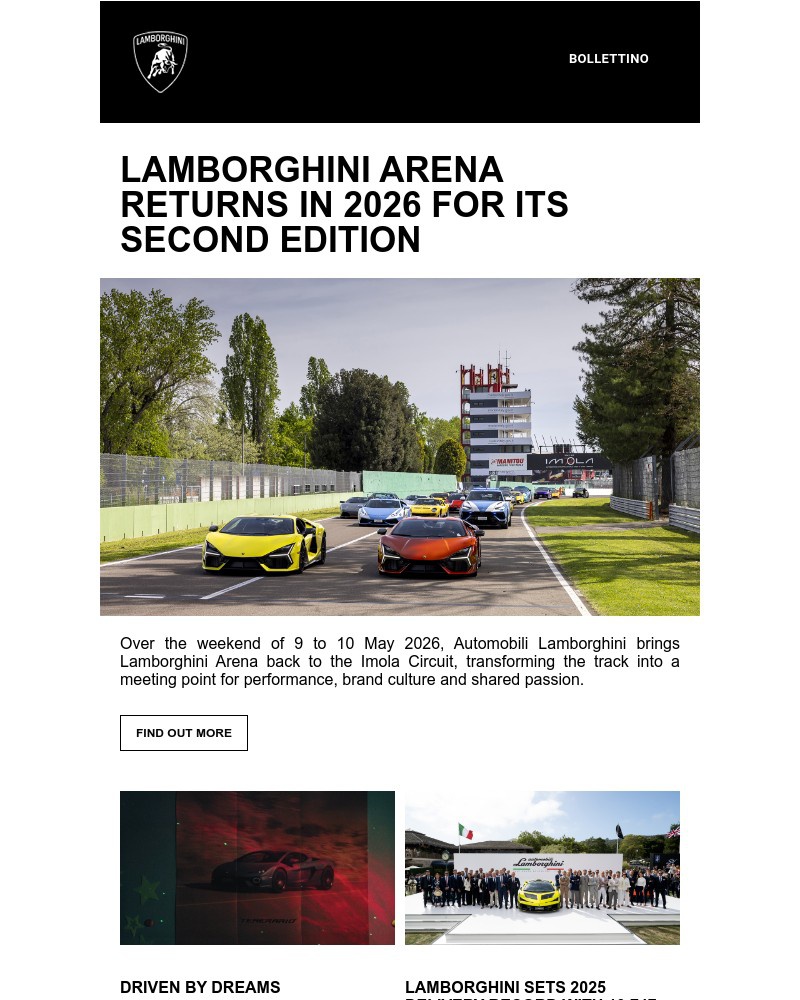Click the yellow car delivery ceremony picture

[x=542, y=868]
